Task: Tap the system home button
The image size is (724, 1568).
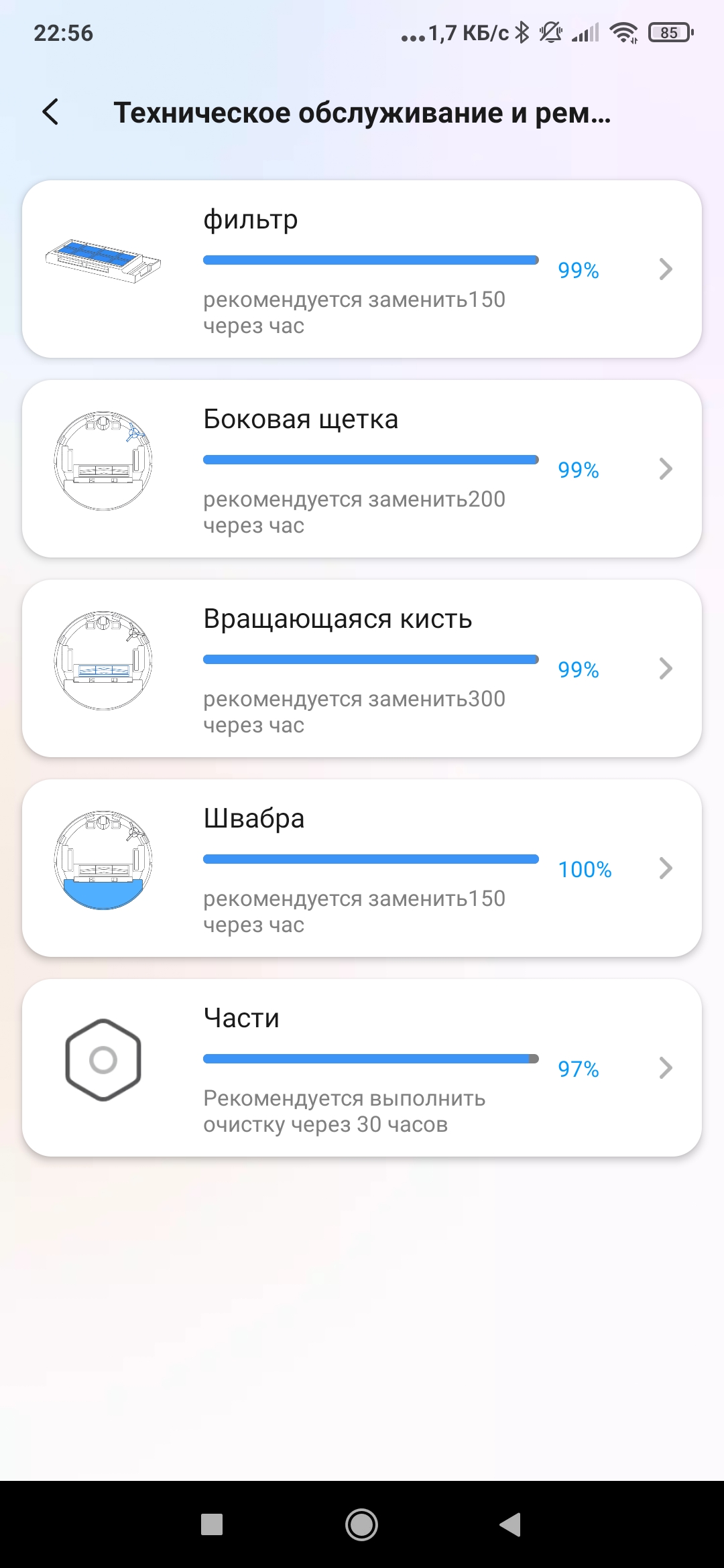Action: tap(361, 1524)
